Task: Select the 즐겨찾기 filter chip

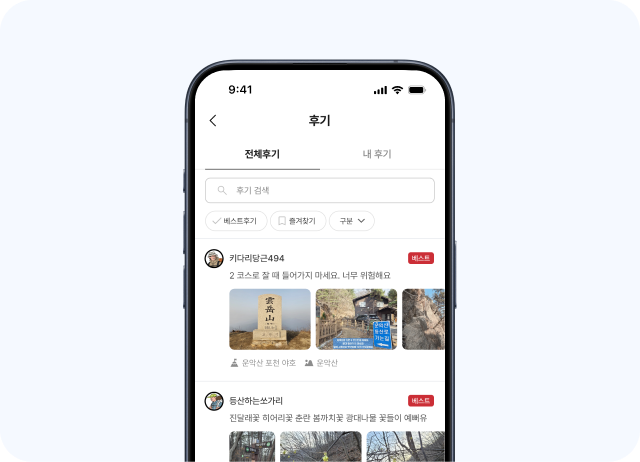Action: coord(298,221)
